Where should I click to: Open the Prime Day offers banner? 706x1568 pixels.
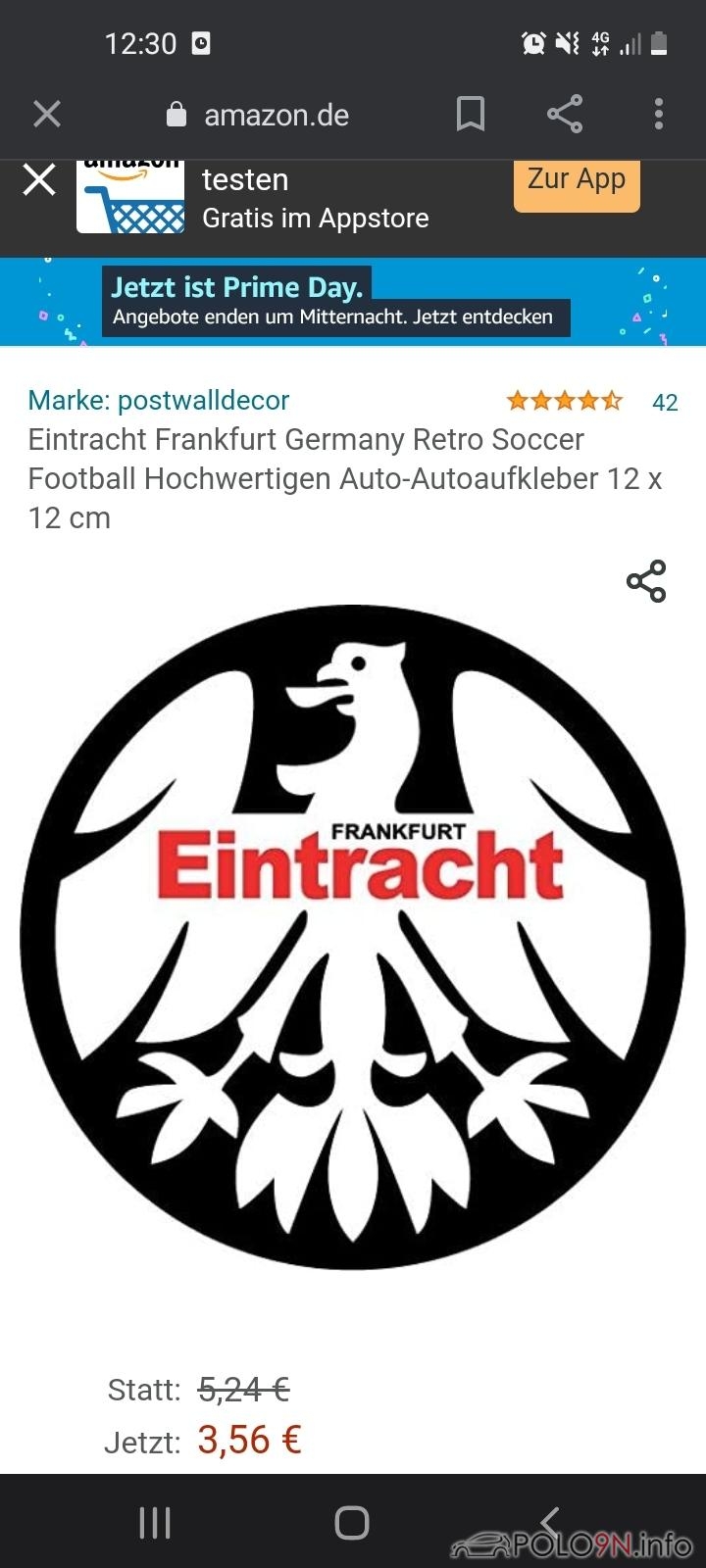[x=333, y=302]
